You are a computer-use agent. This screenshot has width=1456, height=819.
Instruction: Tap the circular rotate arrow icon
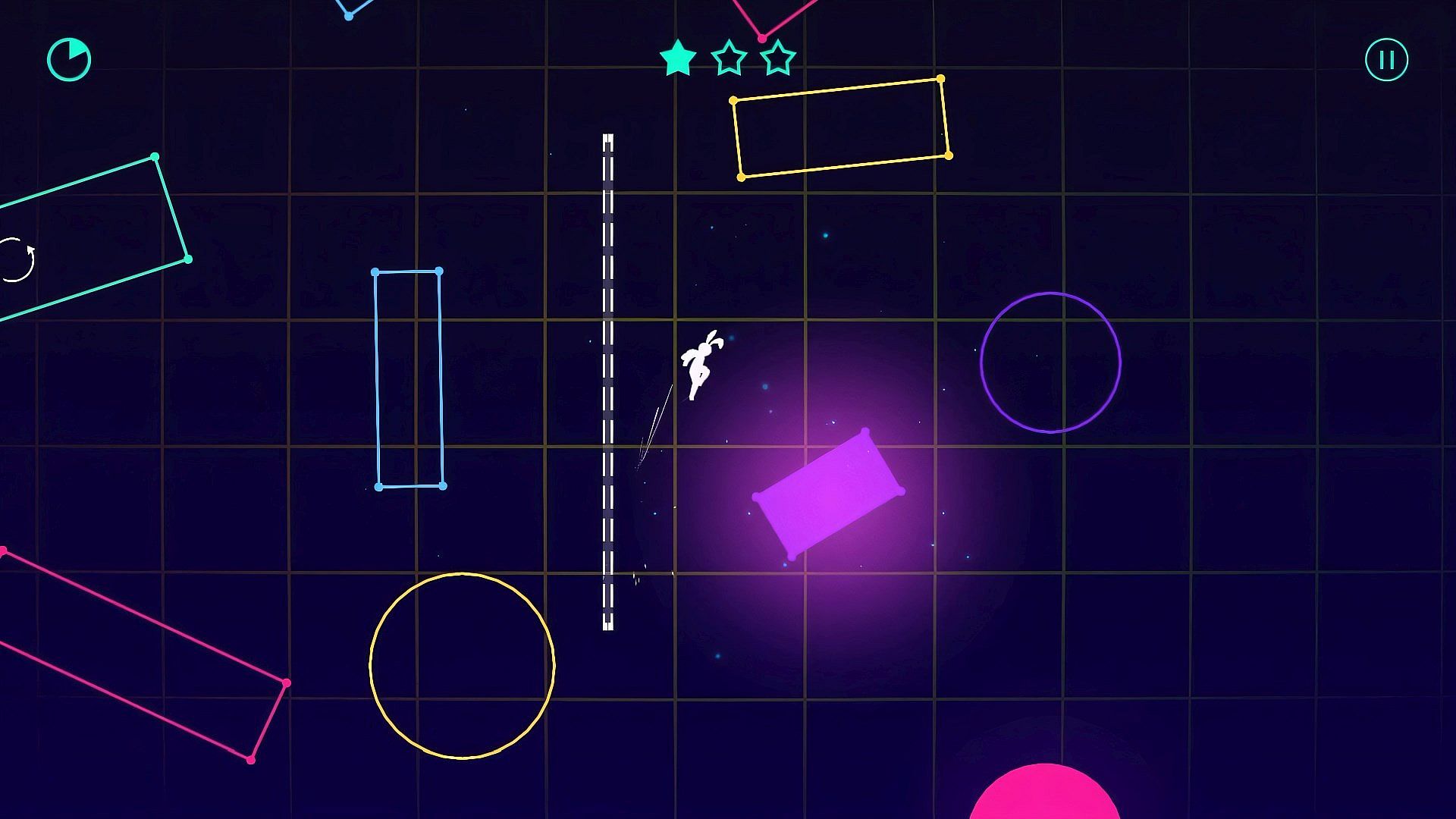[17, 260]
